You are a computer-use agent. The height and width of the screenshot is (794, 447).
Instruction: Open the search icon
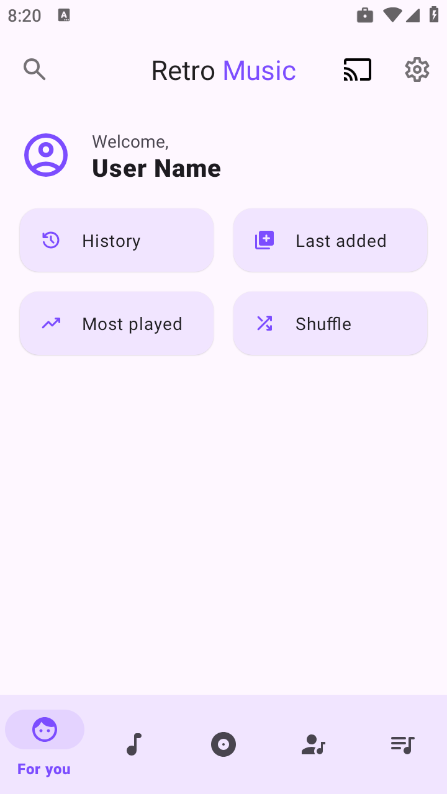tap(34, 69)
